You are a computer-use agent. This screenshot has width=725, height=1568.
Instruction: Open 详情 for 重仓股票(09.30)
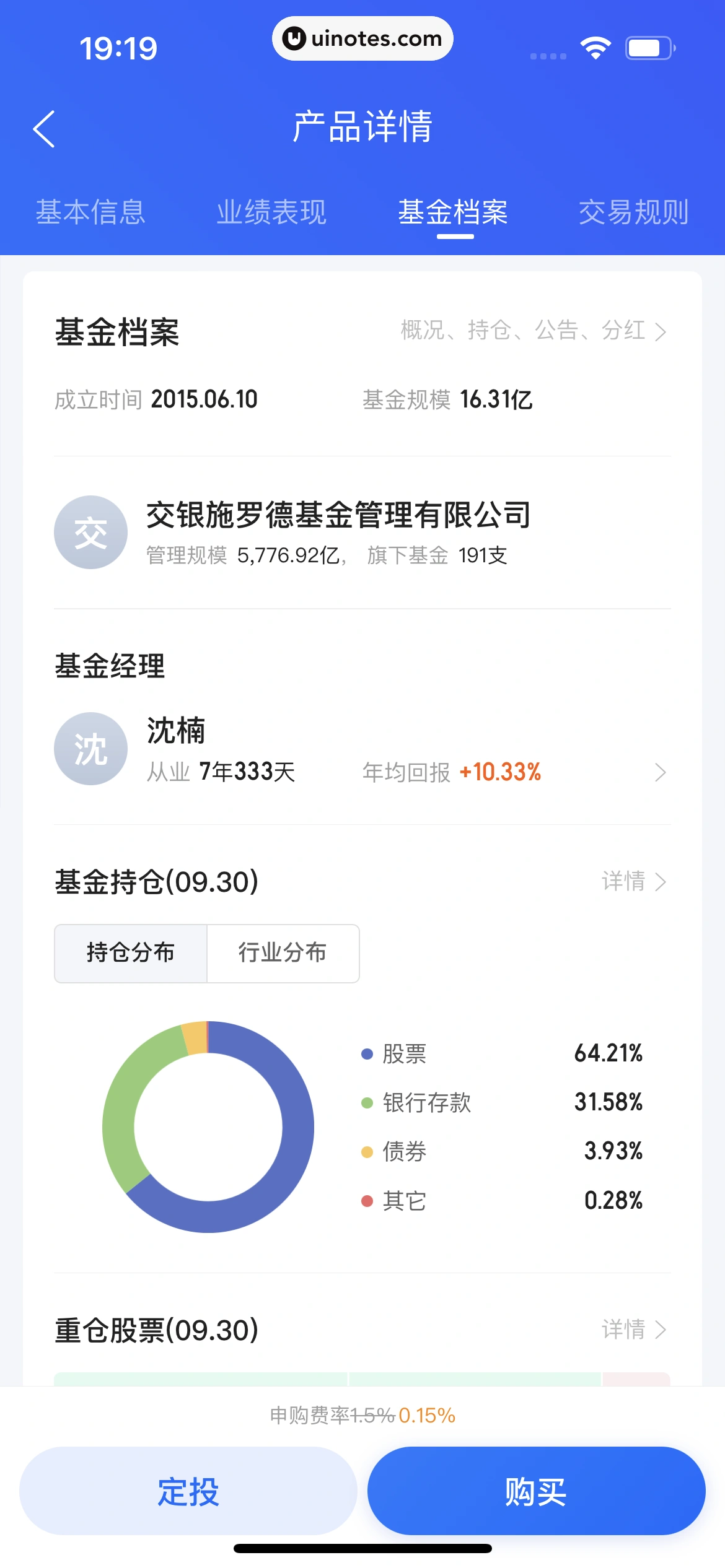tap(633, 1330)
